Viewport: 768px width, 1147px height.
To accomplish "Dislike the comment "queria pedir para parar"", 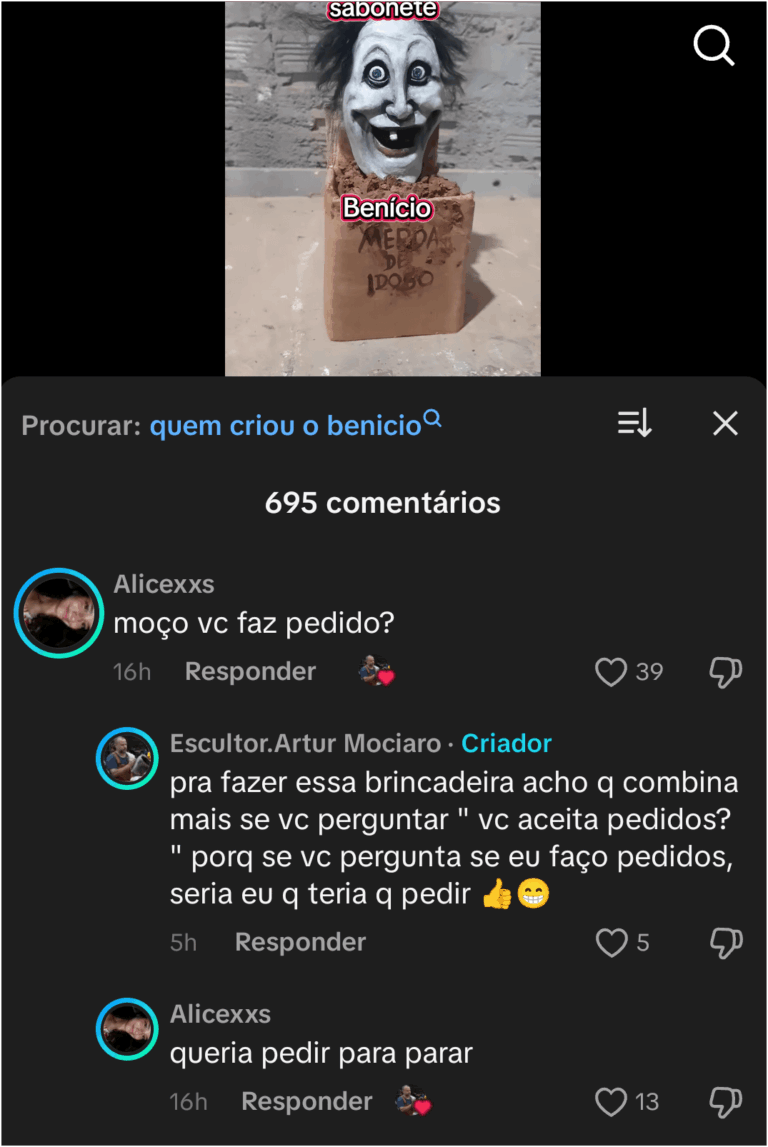I will click(725, 1102).
